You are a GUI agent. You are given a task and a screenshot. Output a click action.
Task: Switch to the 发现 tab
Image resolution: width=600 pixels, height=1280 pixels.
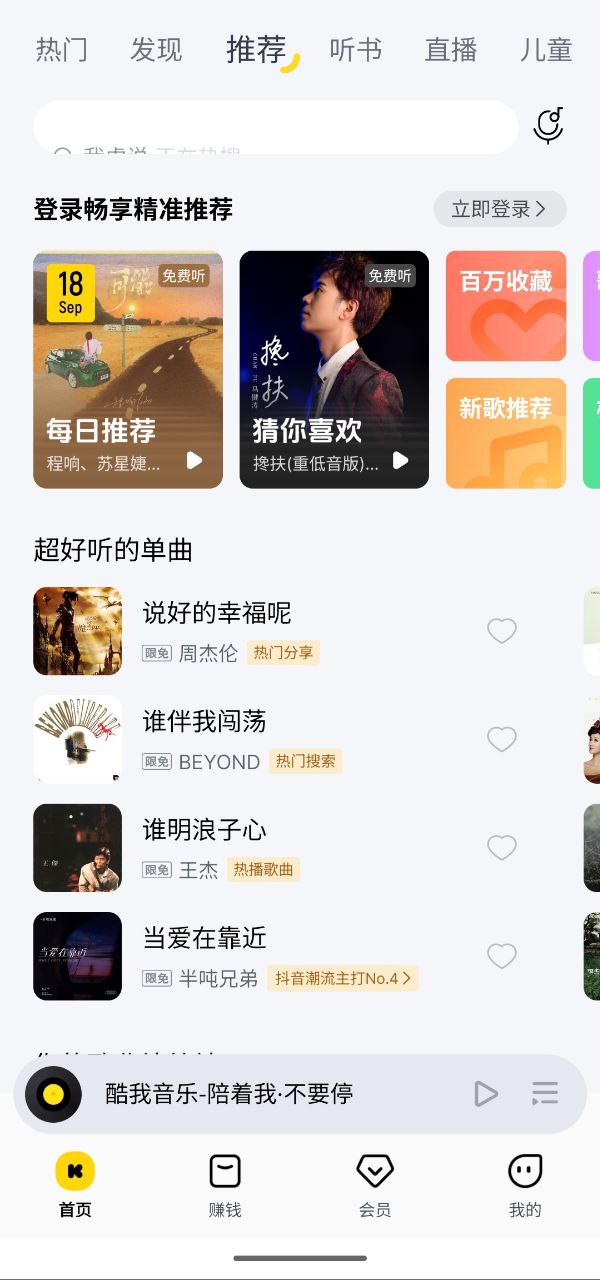[x=156, y=50]
